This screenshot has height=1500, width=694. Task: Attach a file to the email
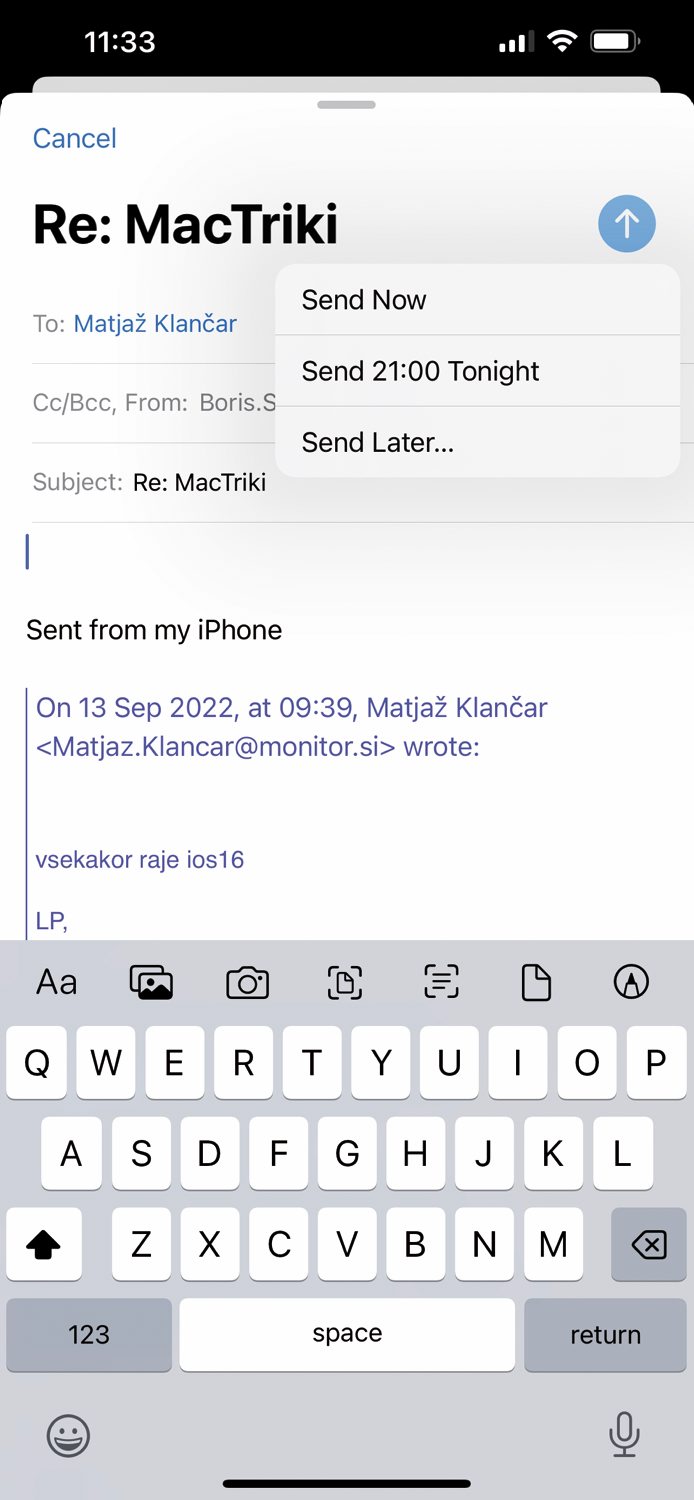coord(537,983)
